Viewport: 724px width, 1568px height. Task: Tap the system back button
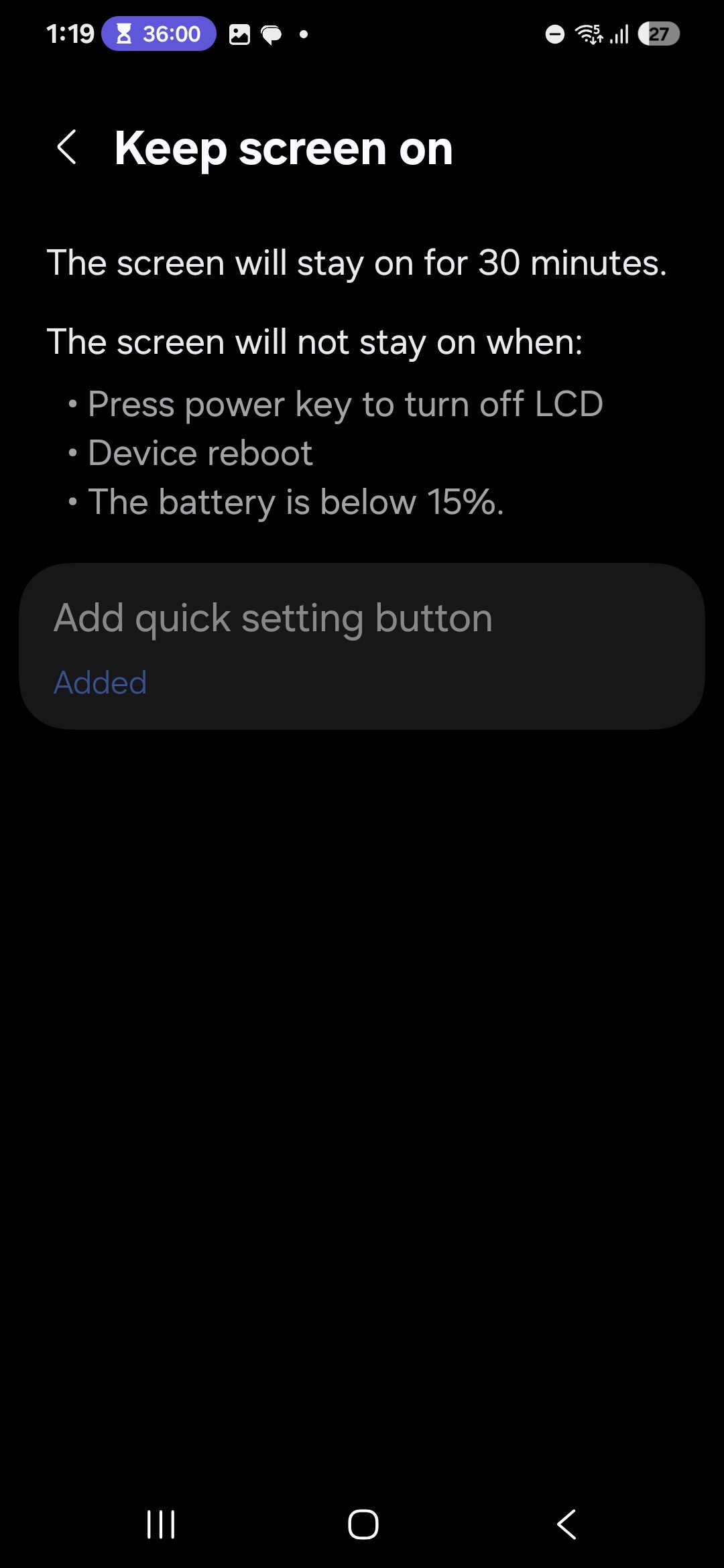pos(566,1524)
